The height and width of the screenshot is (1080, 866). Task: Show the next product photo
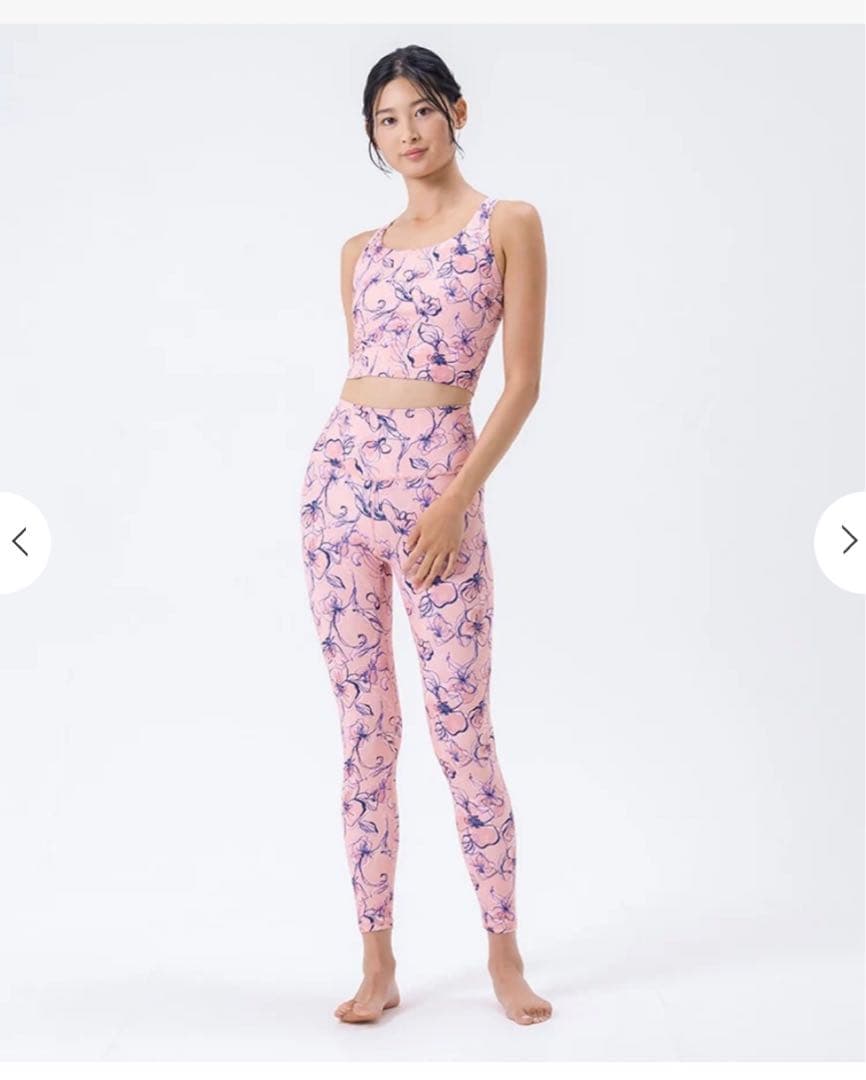point(846,541)
